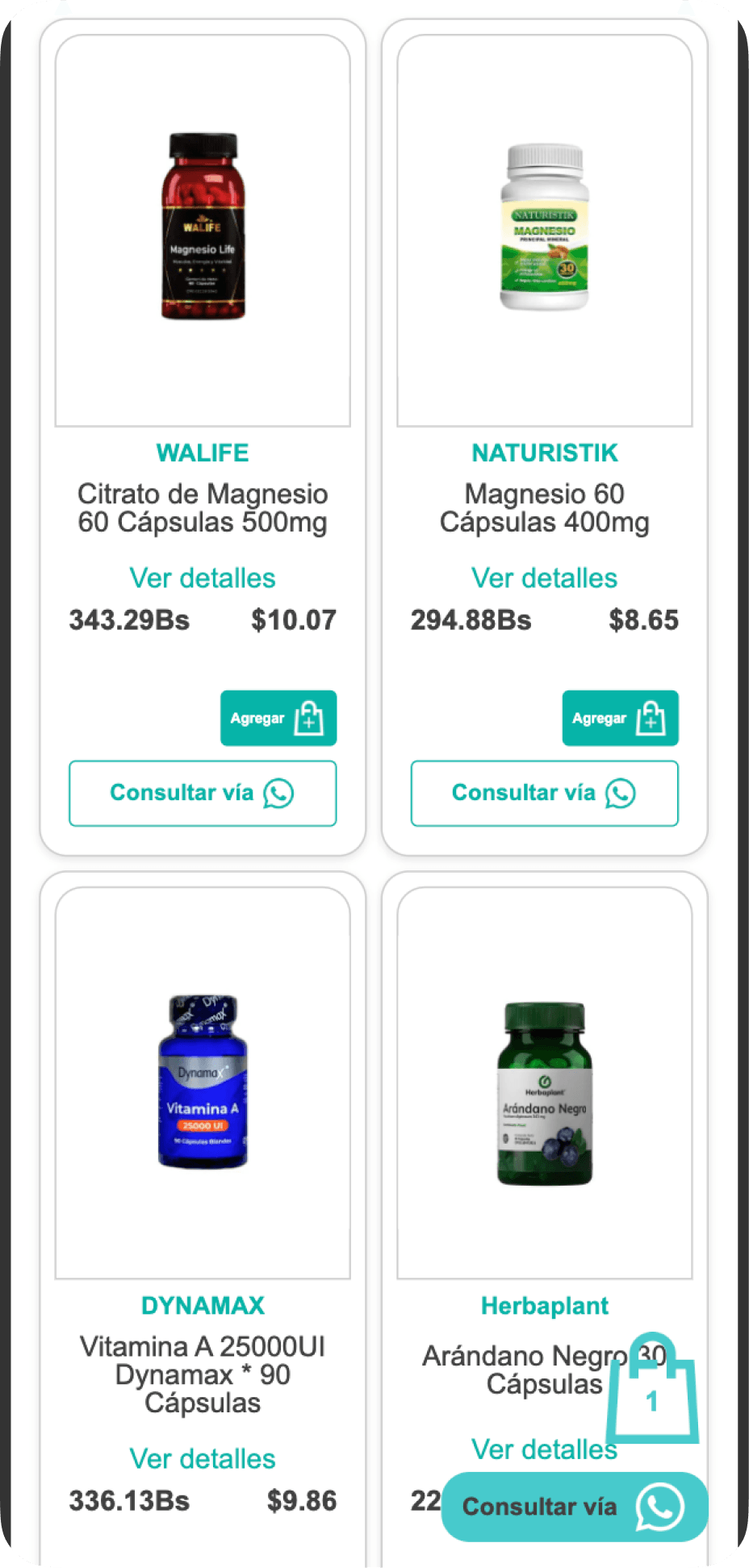Add Magnesio 400mg to cart with Agregar
Viewport: 749px width, 1568px height.
coord(620,718)
